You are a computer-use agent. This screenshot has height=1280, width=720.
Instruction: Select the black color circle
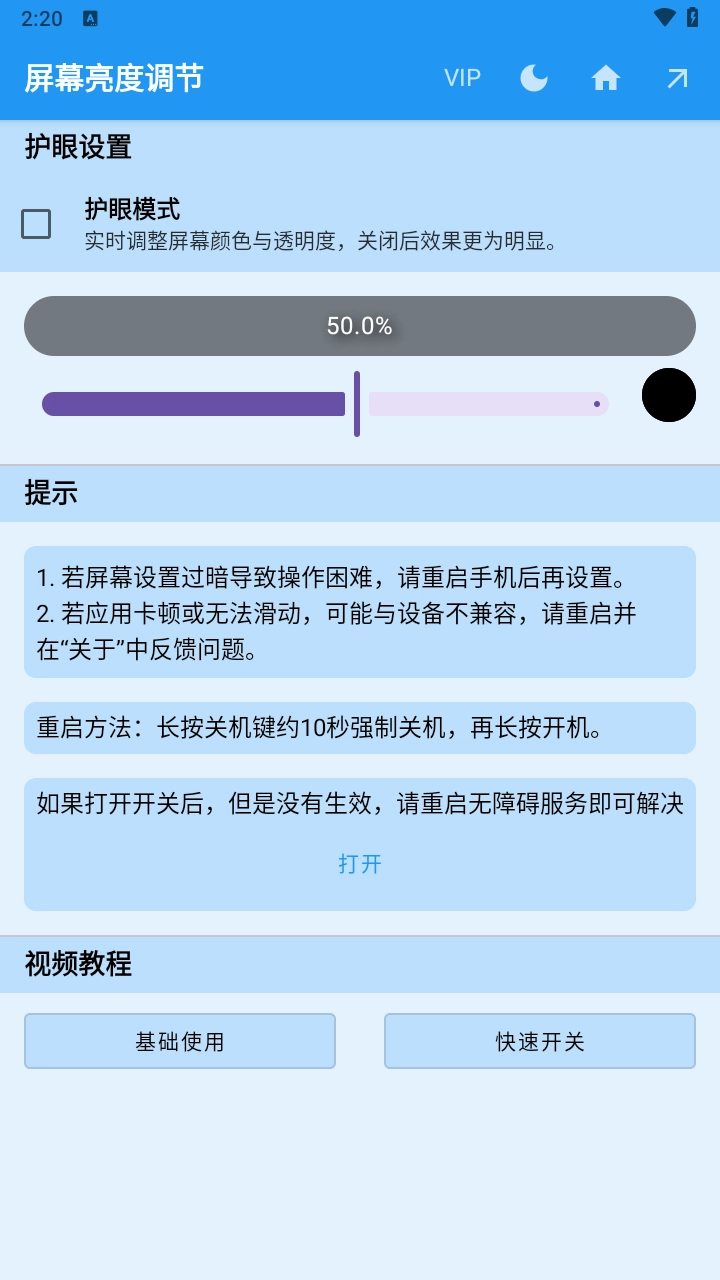(x=668, y=395)
